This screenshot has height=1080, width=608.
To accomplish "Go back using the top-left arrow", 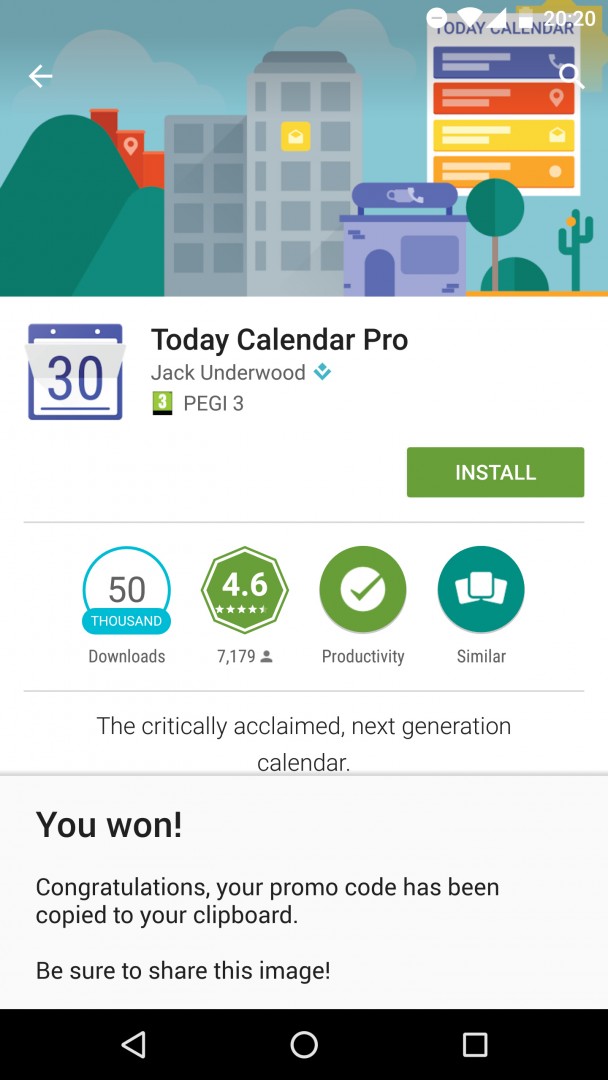I will click(40, 76).
